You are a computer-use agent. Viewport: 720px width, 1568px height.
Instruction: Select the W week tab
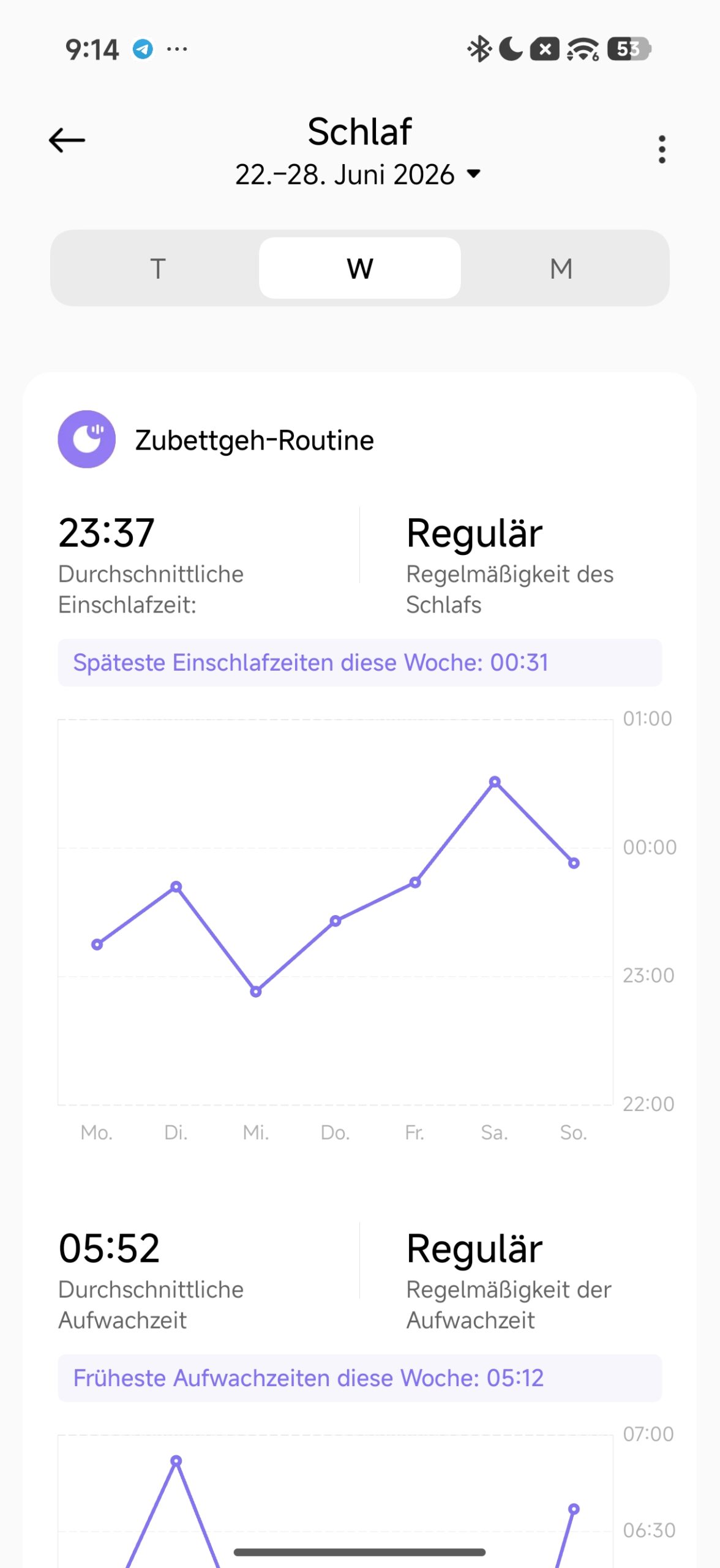360,268
